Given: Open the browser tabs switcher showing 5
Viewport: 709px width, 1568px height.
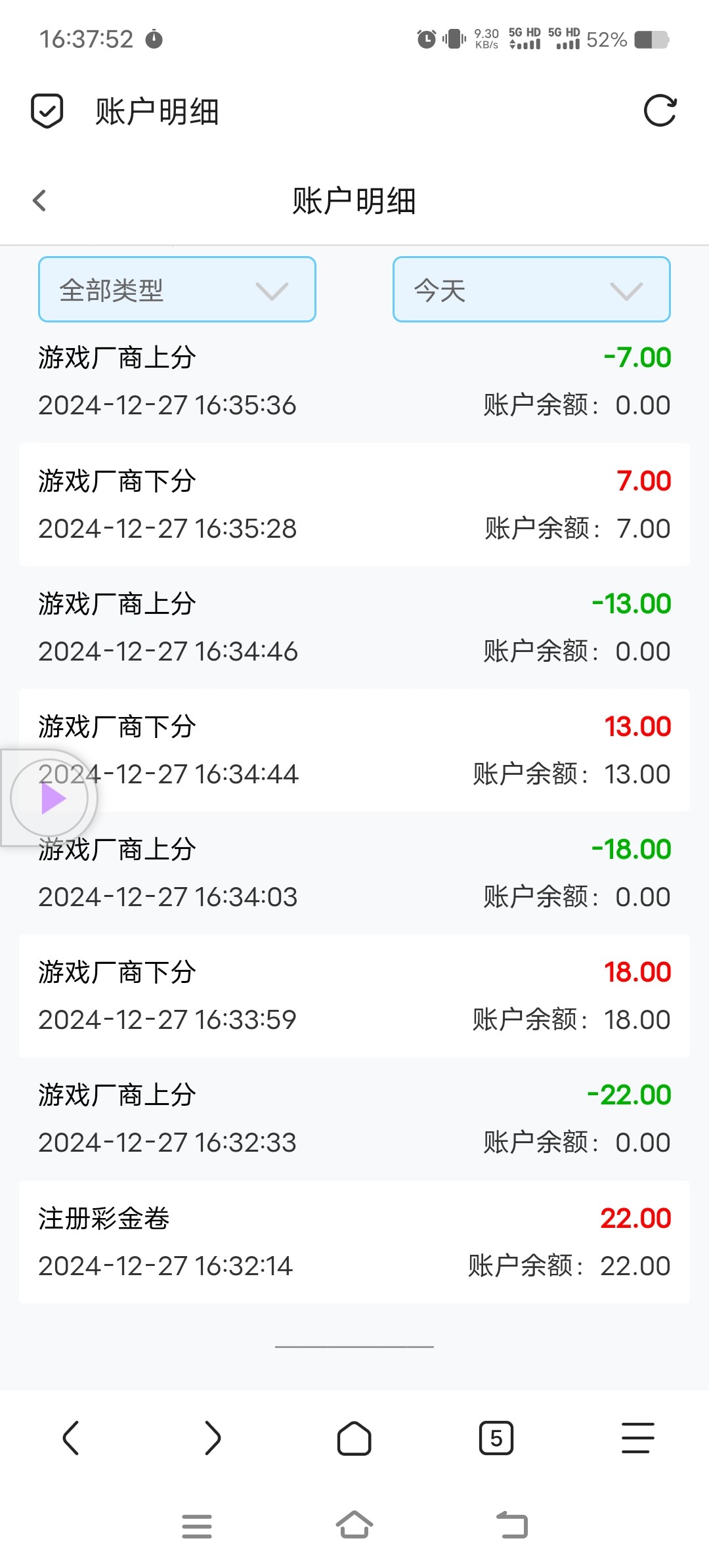Looking at the screenshot, I should pyautogui.click(x=496, y=1438).
